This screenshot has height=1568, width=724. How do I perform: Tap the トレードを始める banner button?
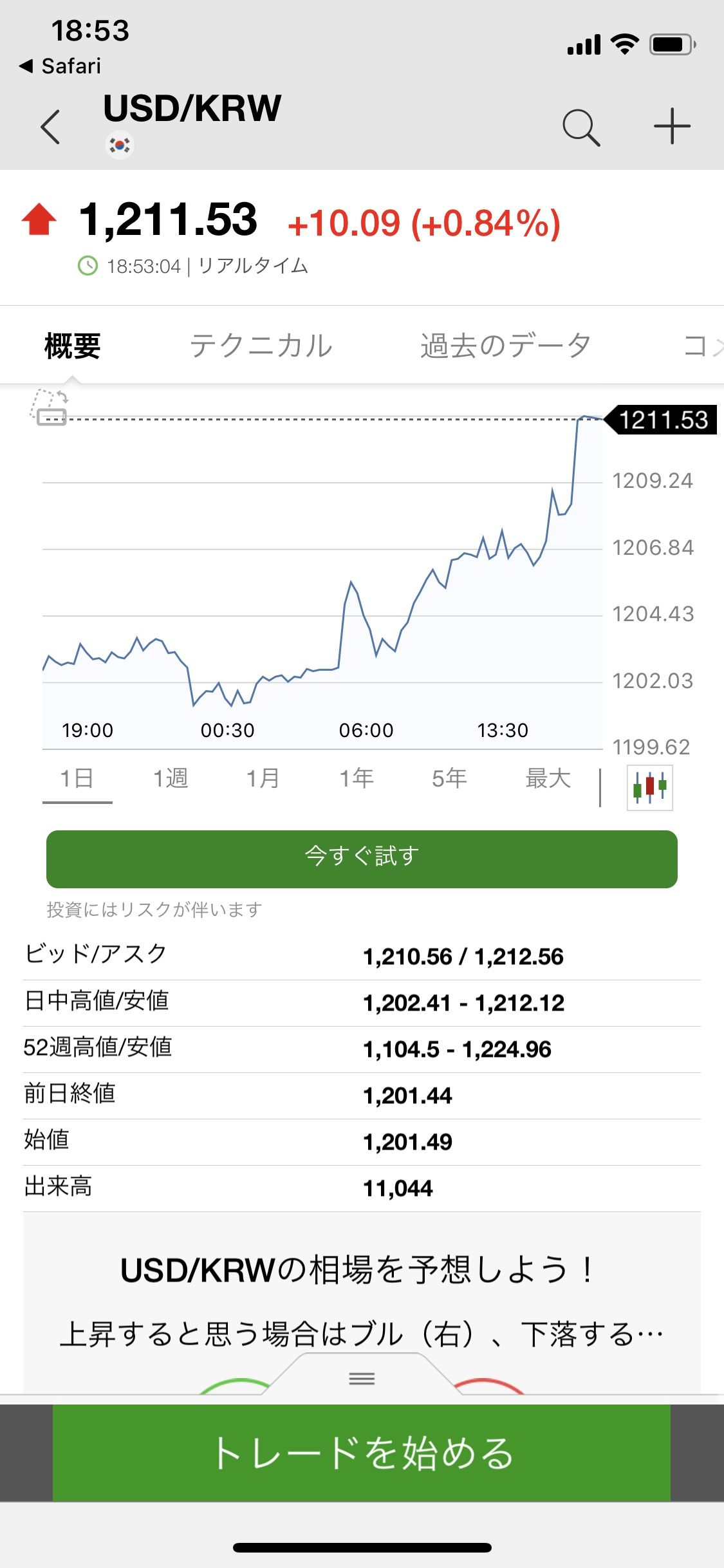click(x=362, y=1453)
